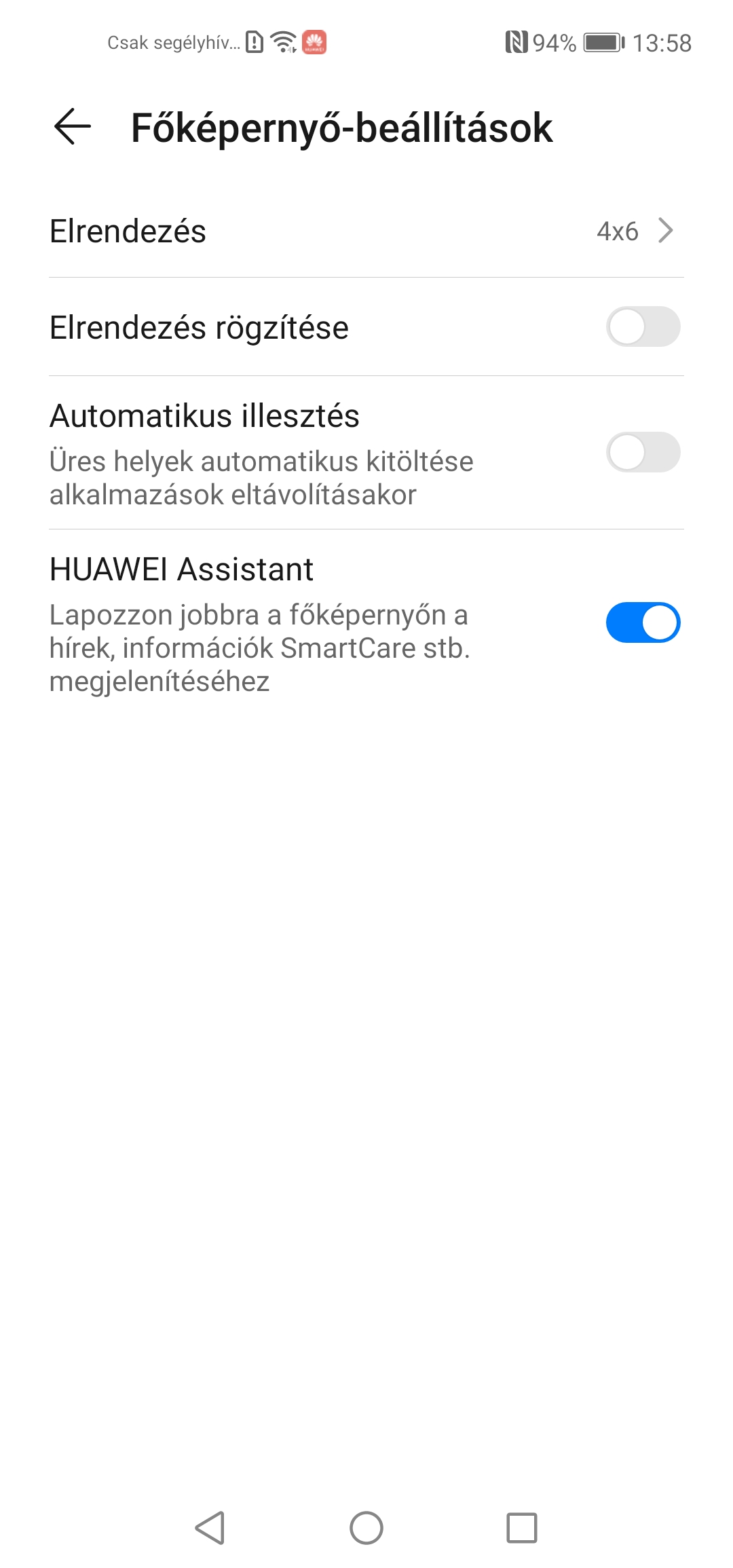
Task: Go back from Főképernyő-beállítások
Action: 73,127
